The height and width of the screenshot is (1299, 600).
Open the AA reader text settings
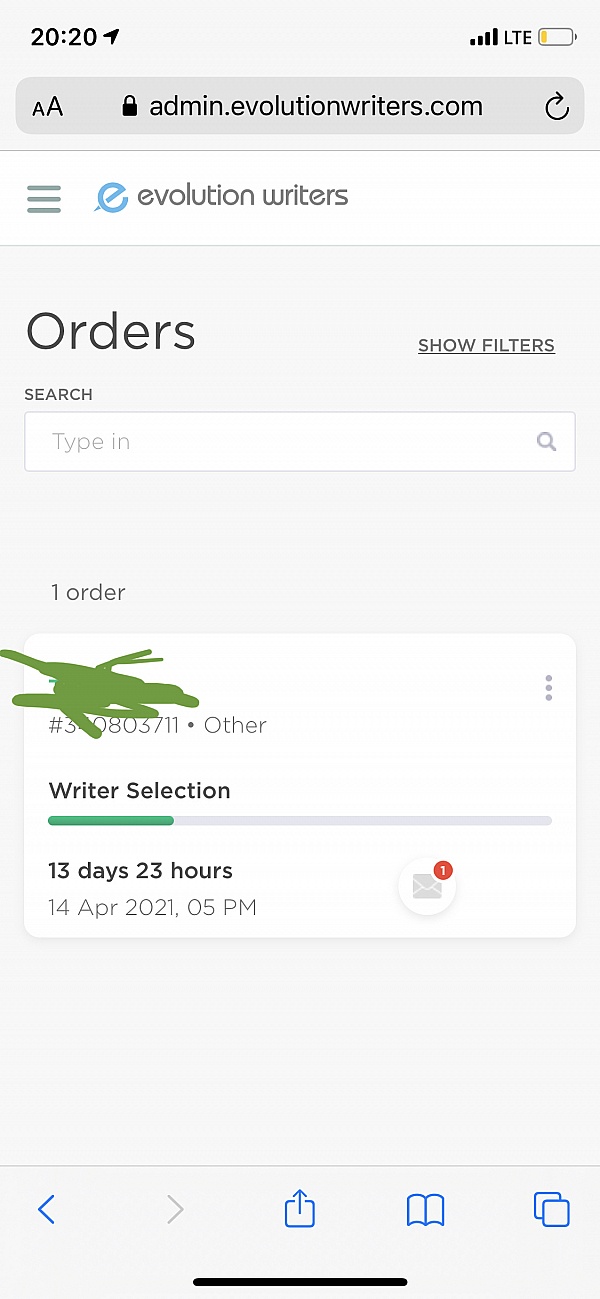point(47,107)
